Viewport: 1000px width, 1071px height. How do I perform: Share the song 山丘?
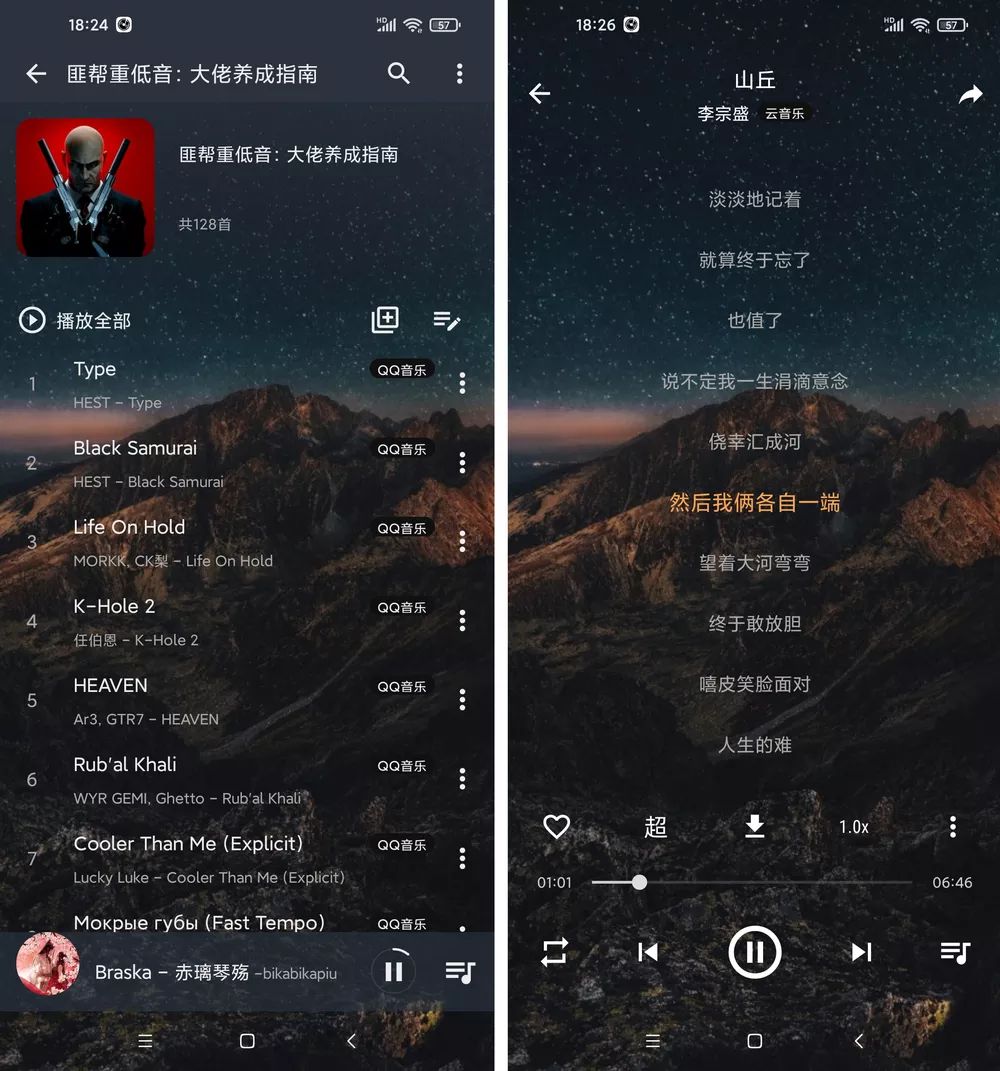pyautogui.click(x=970, y=95)
